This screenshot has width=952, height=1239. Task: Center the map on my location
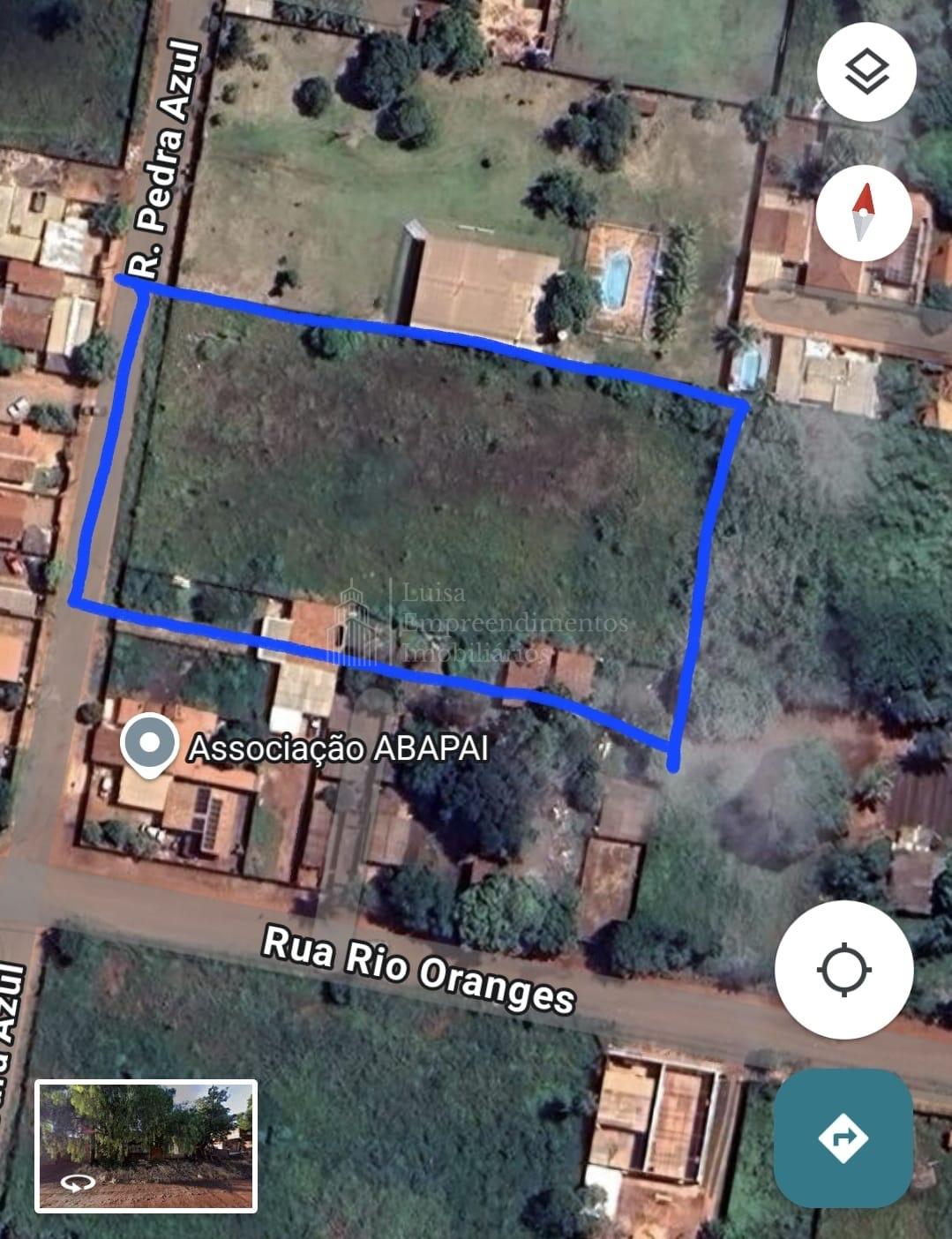[843, 969]
